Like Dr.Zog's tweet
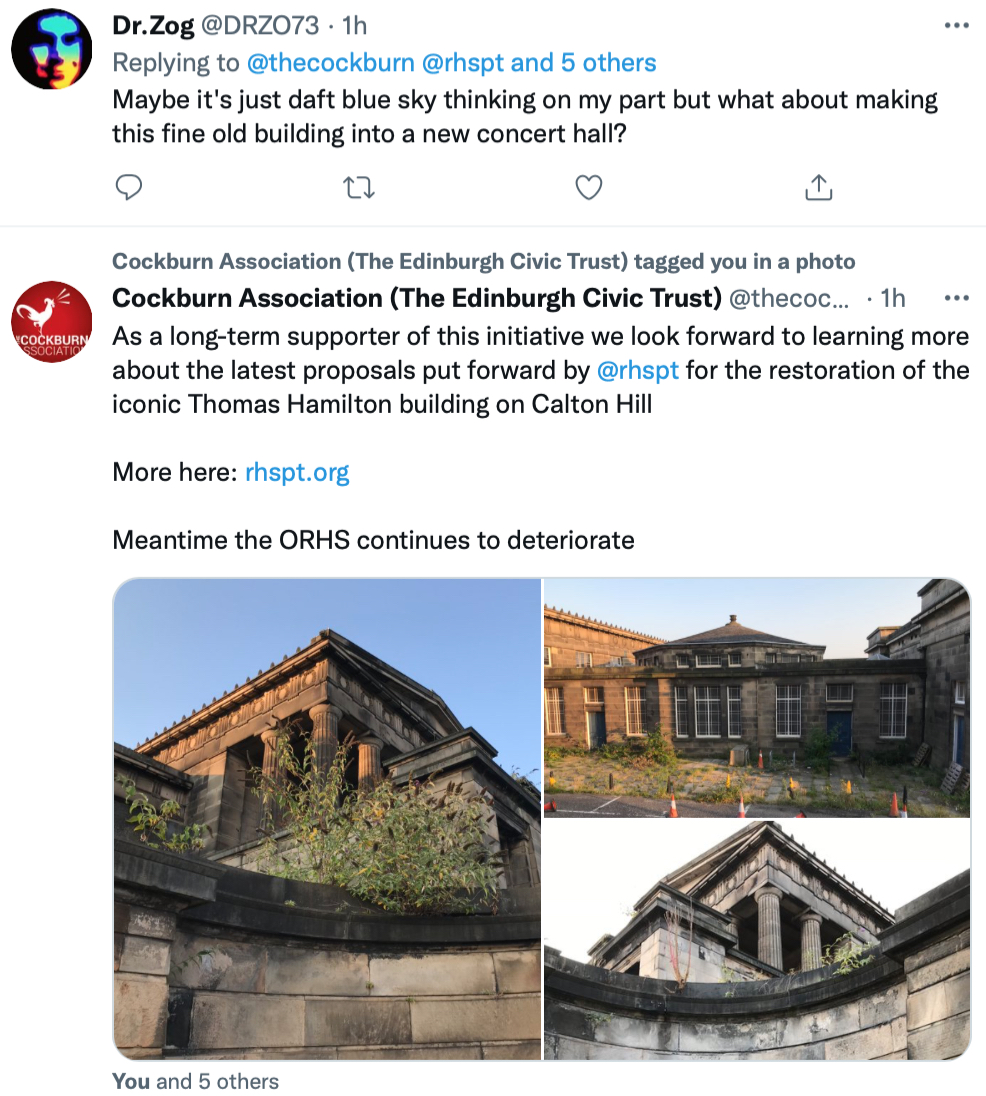Screen dimensions: 986x1096 pyautogui.click(x=589, y=187)
